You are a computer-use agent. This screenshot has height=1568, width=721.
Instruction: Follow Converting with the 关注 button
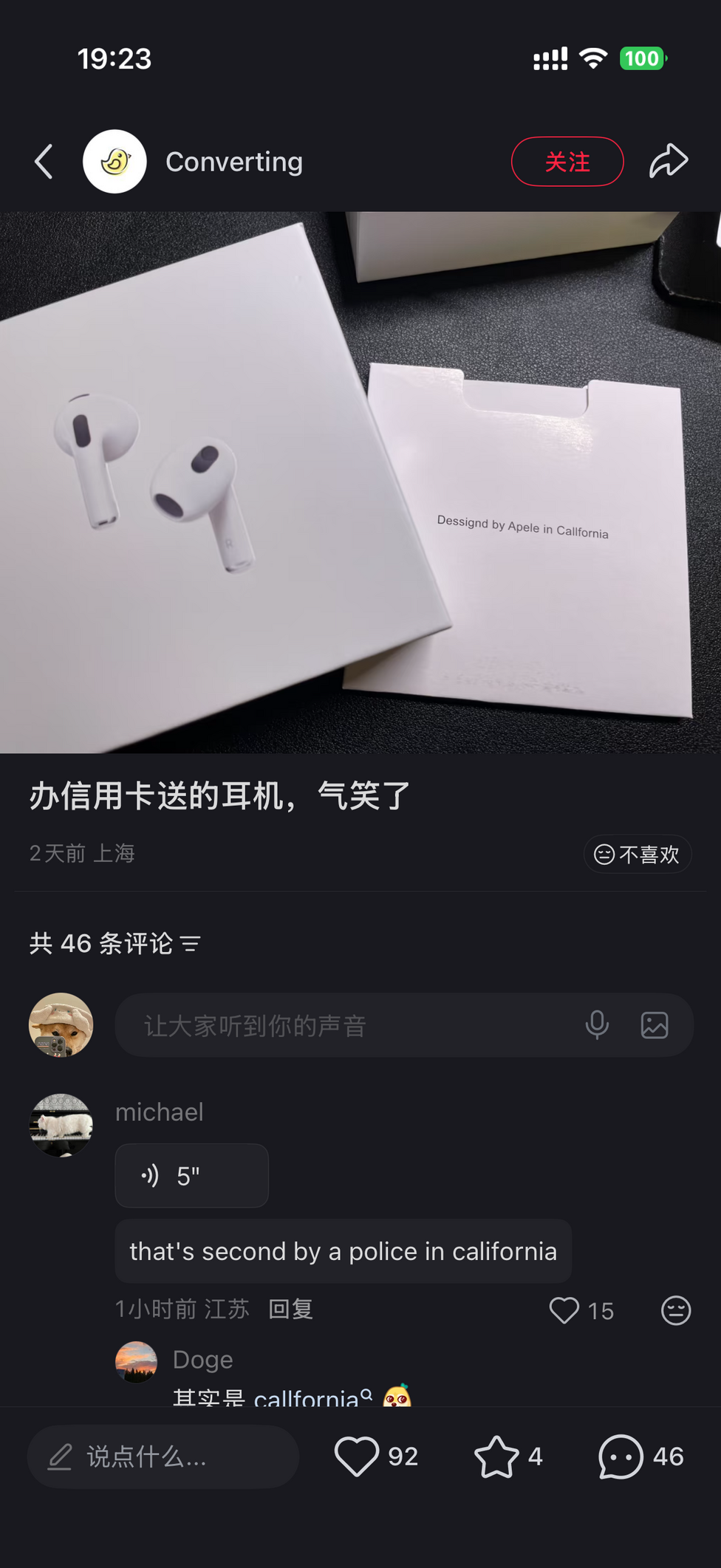pos(567,162)
